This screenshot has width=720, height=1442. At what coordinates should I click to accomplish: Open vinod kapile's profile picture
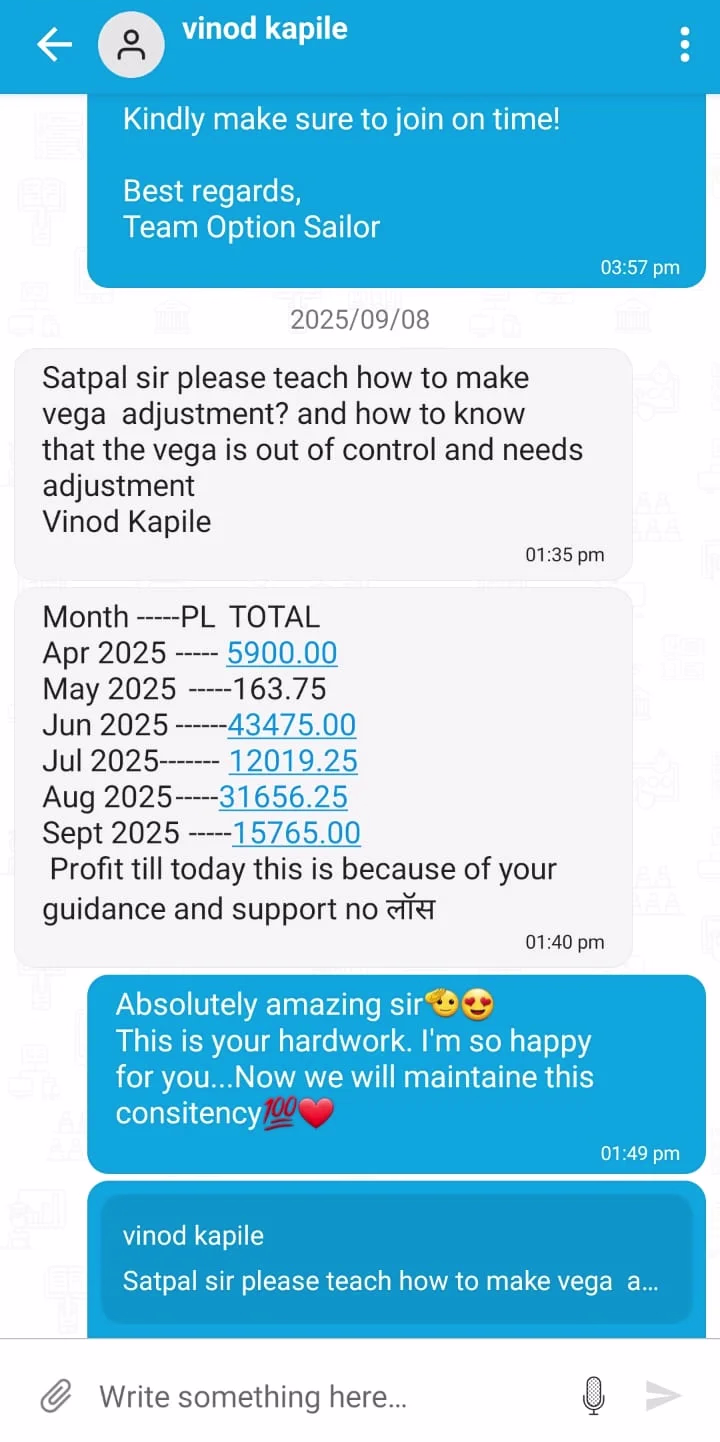click(x=131, y=45)
